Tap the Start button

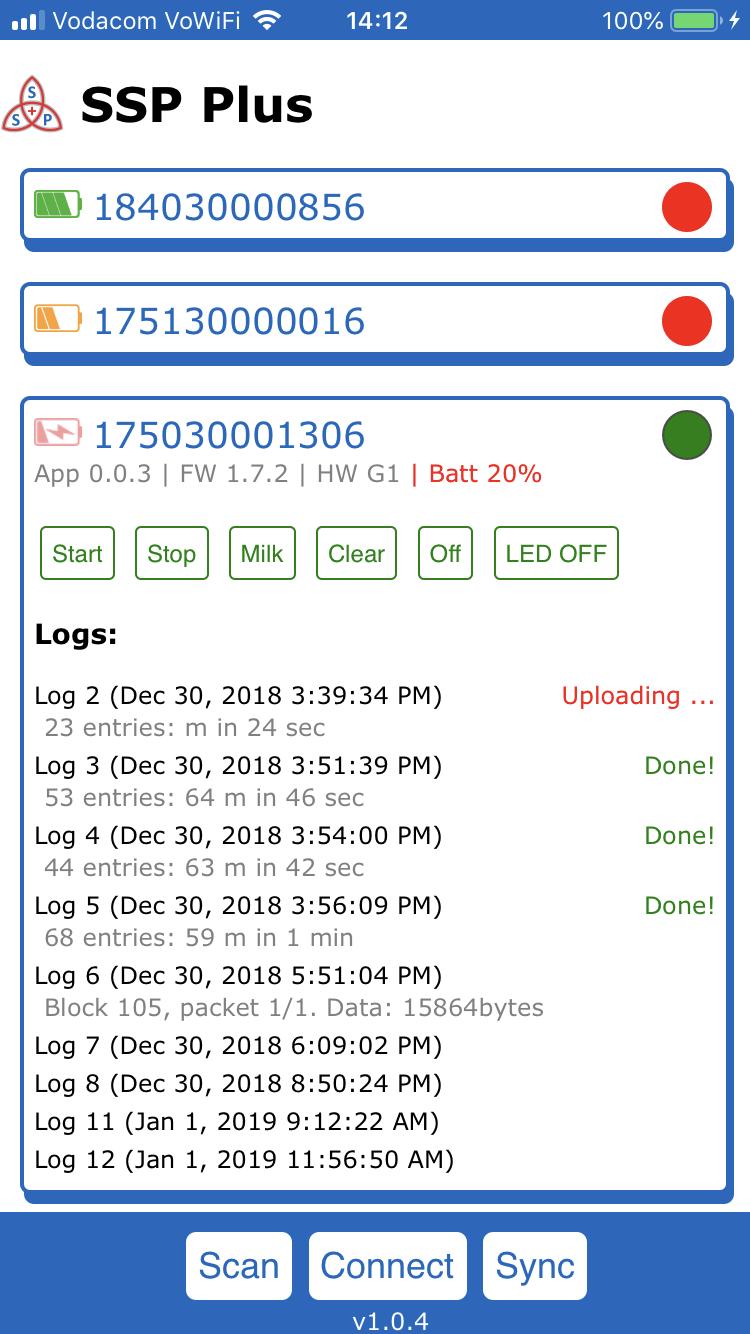(77, 553)
